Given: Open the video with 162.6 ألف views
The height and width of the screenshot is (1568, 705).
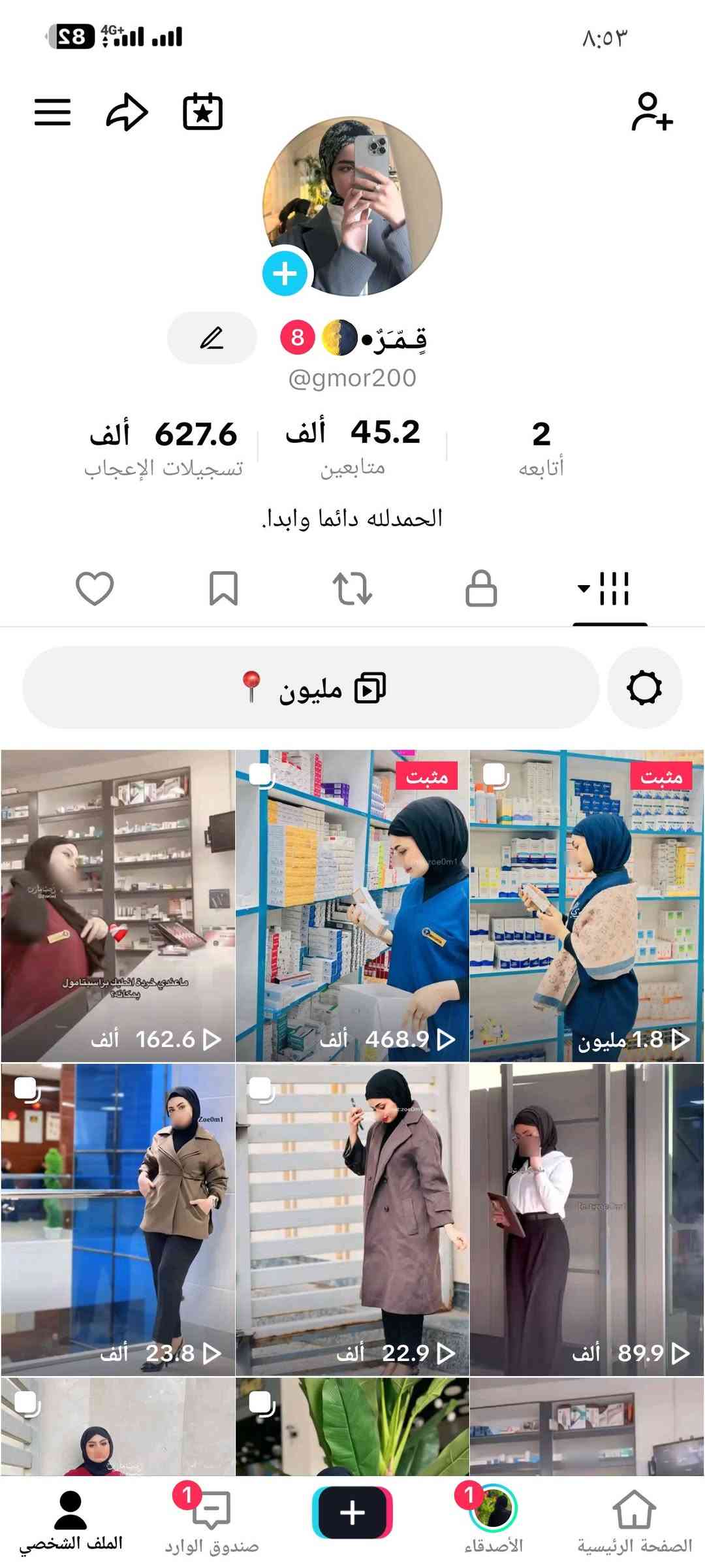Looking at the screenshot, I should (x=118, y=905).
